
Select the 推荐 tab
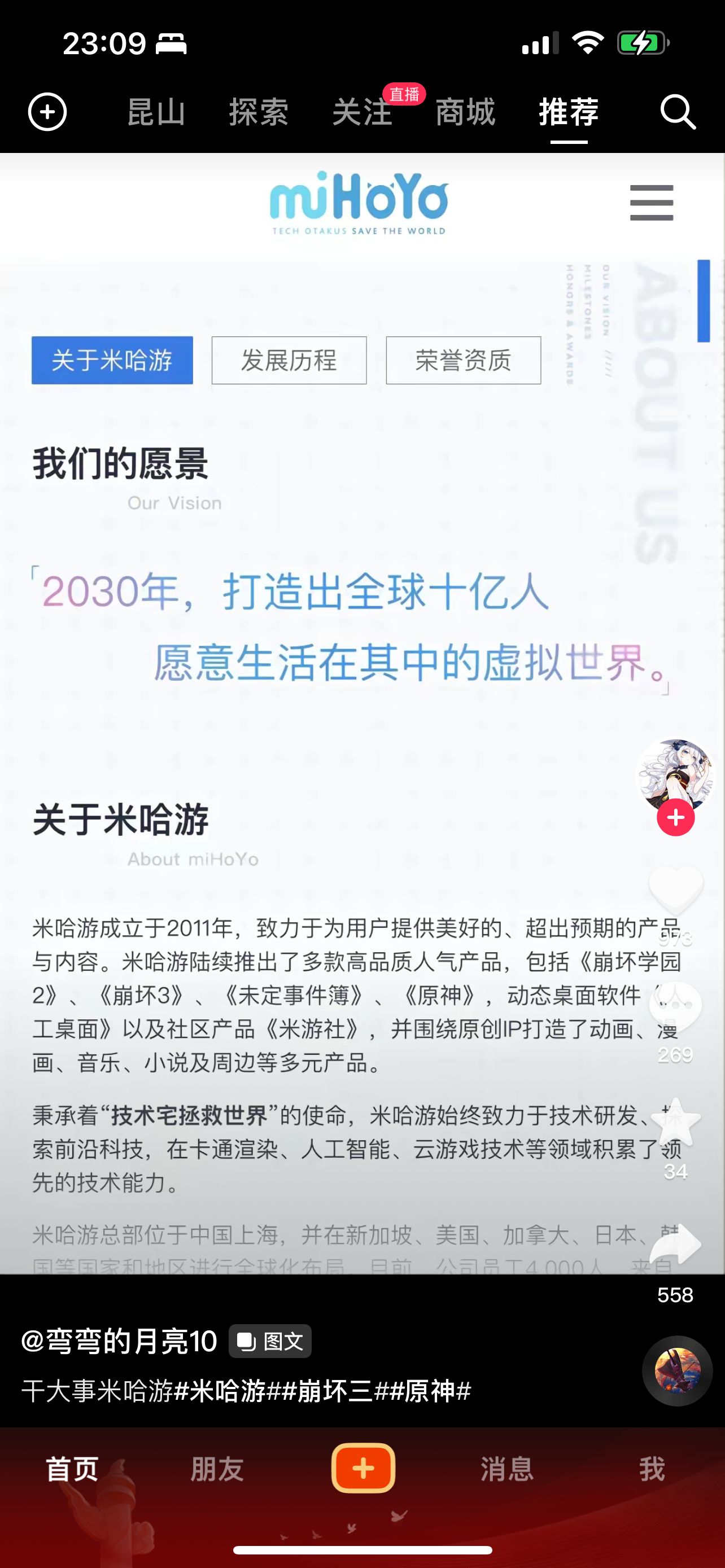[569, 113]
